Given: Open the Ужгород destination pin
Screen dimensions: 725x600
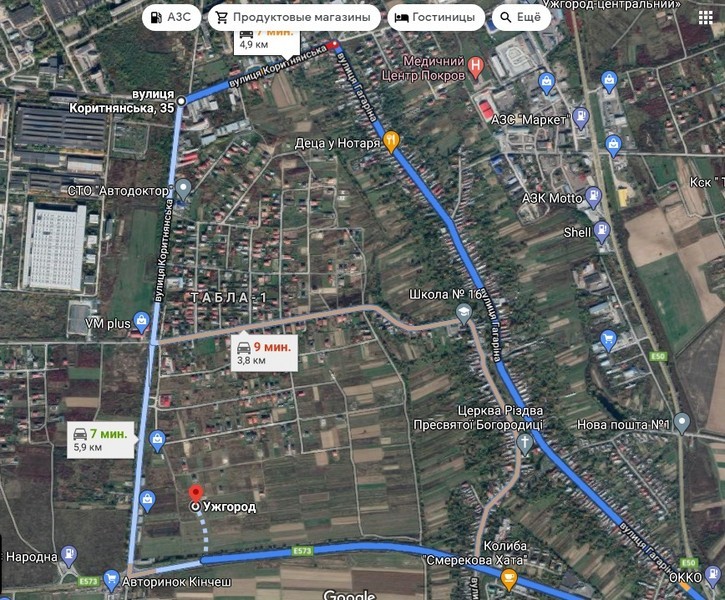Looking at the screenshot, I should [195, 494].
